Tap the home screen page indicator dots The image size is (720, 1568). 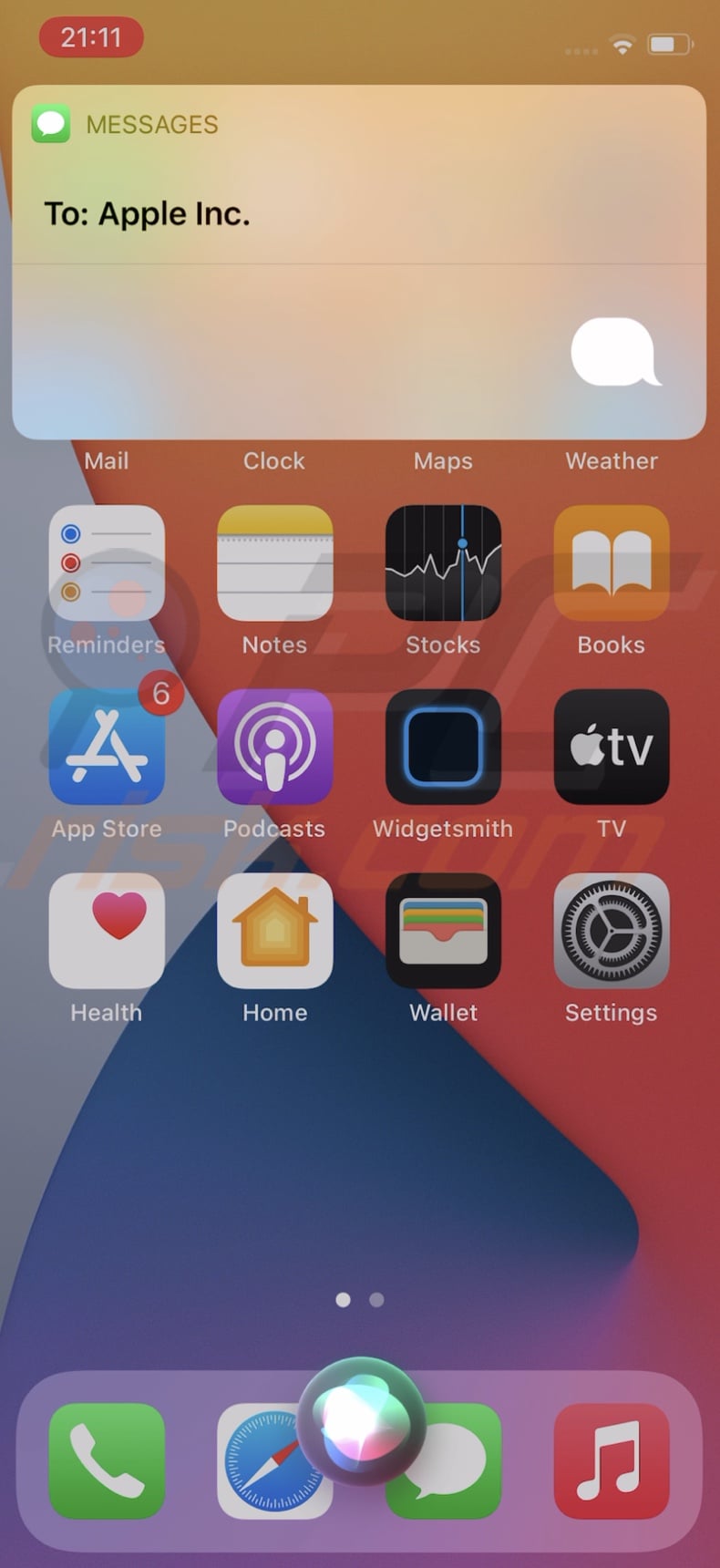tap(360, 1300)
